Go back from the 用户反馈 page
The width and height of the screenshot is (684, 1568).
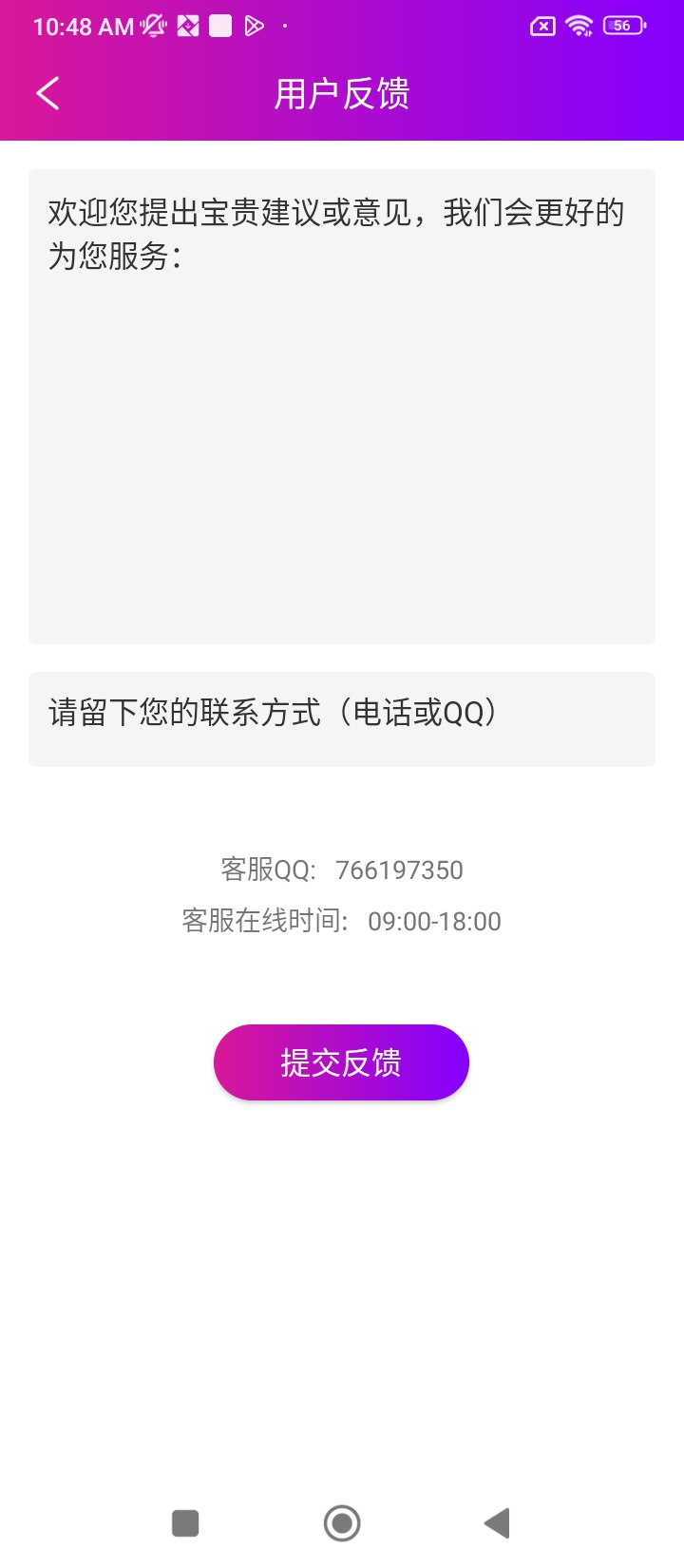tap(47, 93)
